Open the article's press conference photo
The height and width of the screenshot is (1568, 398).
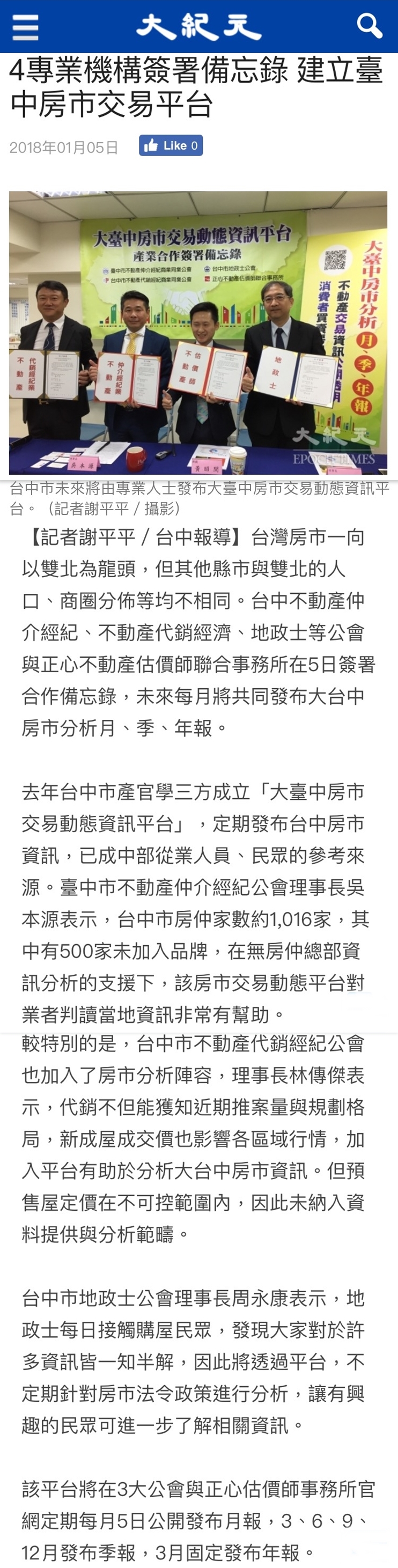point(198,333)
